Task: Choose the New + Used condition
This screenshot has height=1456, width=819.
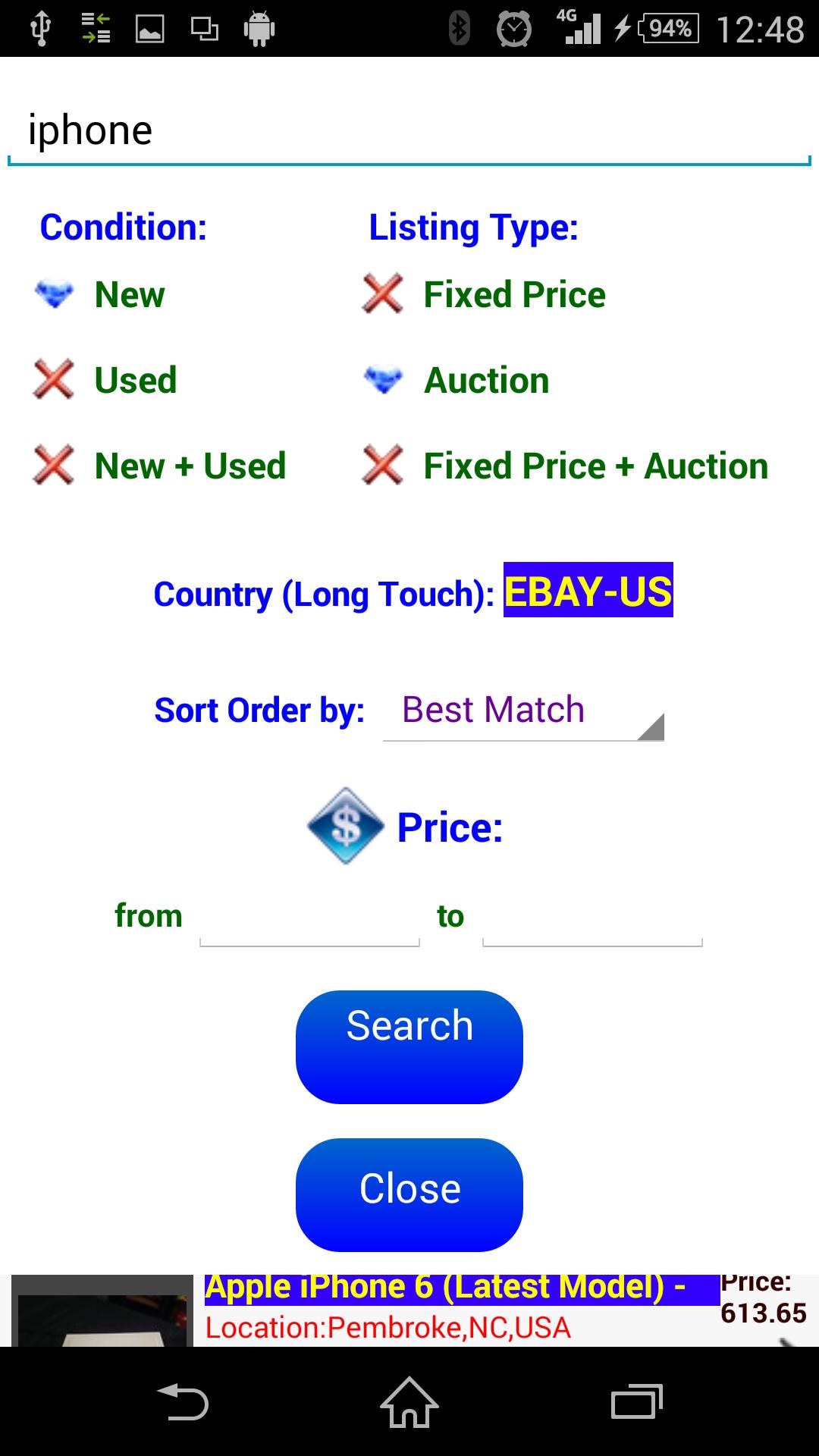Action: 160,466
